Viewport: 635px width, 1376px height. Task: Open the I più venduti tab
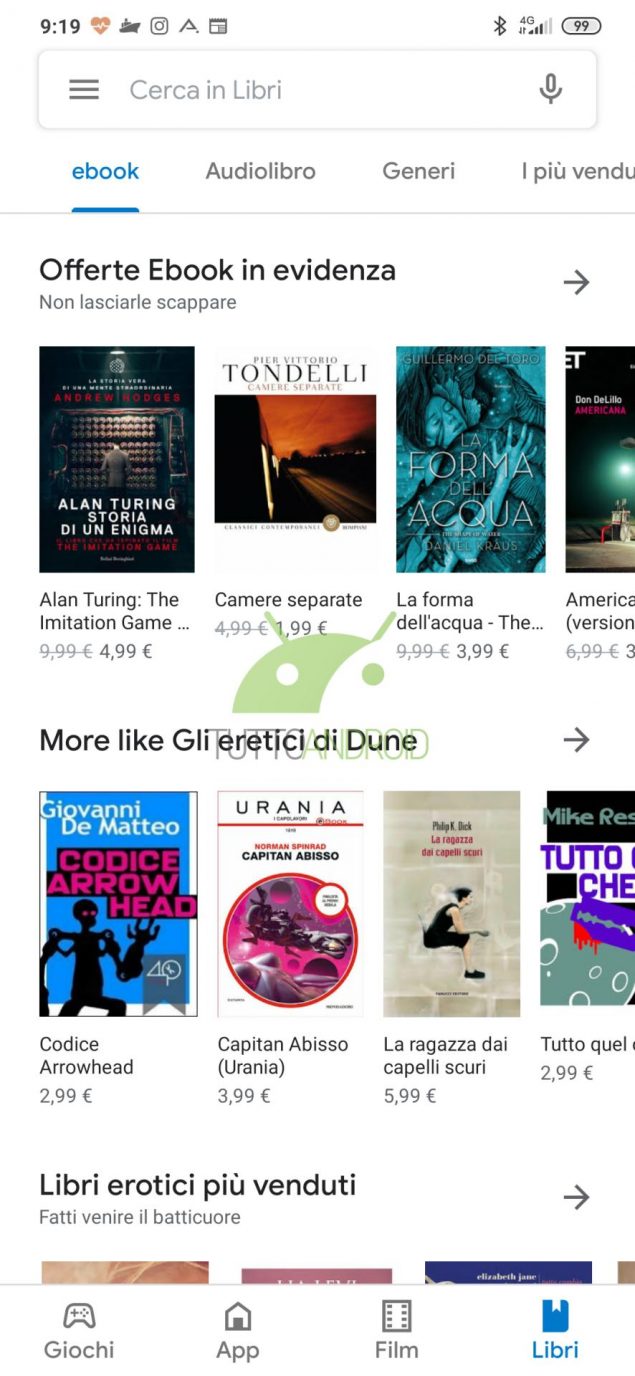click(x=578, y=171)
